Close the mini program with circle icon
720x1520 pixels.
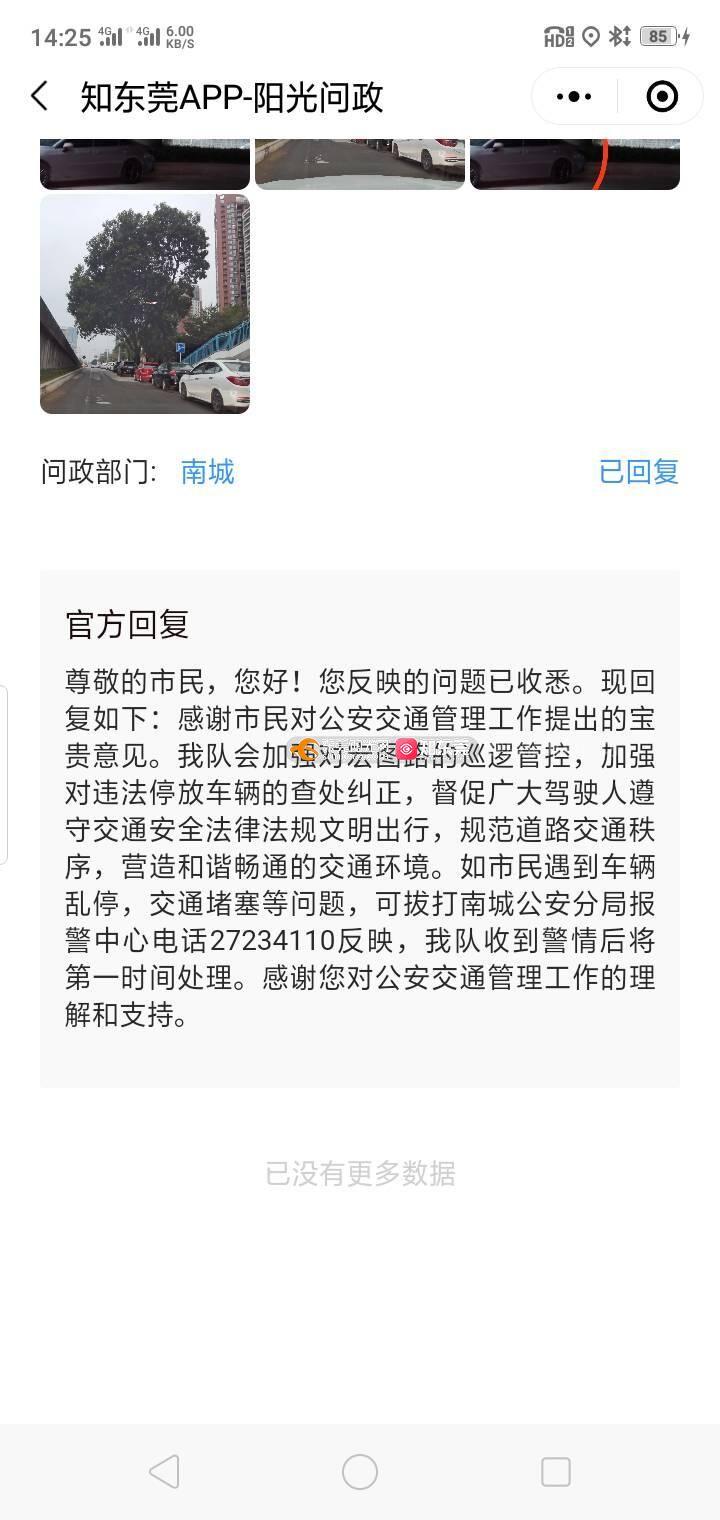(x=662, y=97)
